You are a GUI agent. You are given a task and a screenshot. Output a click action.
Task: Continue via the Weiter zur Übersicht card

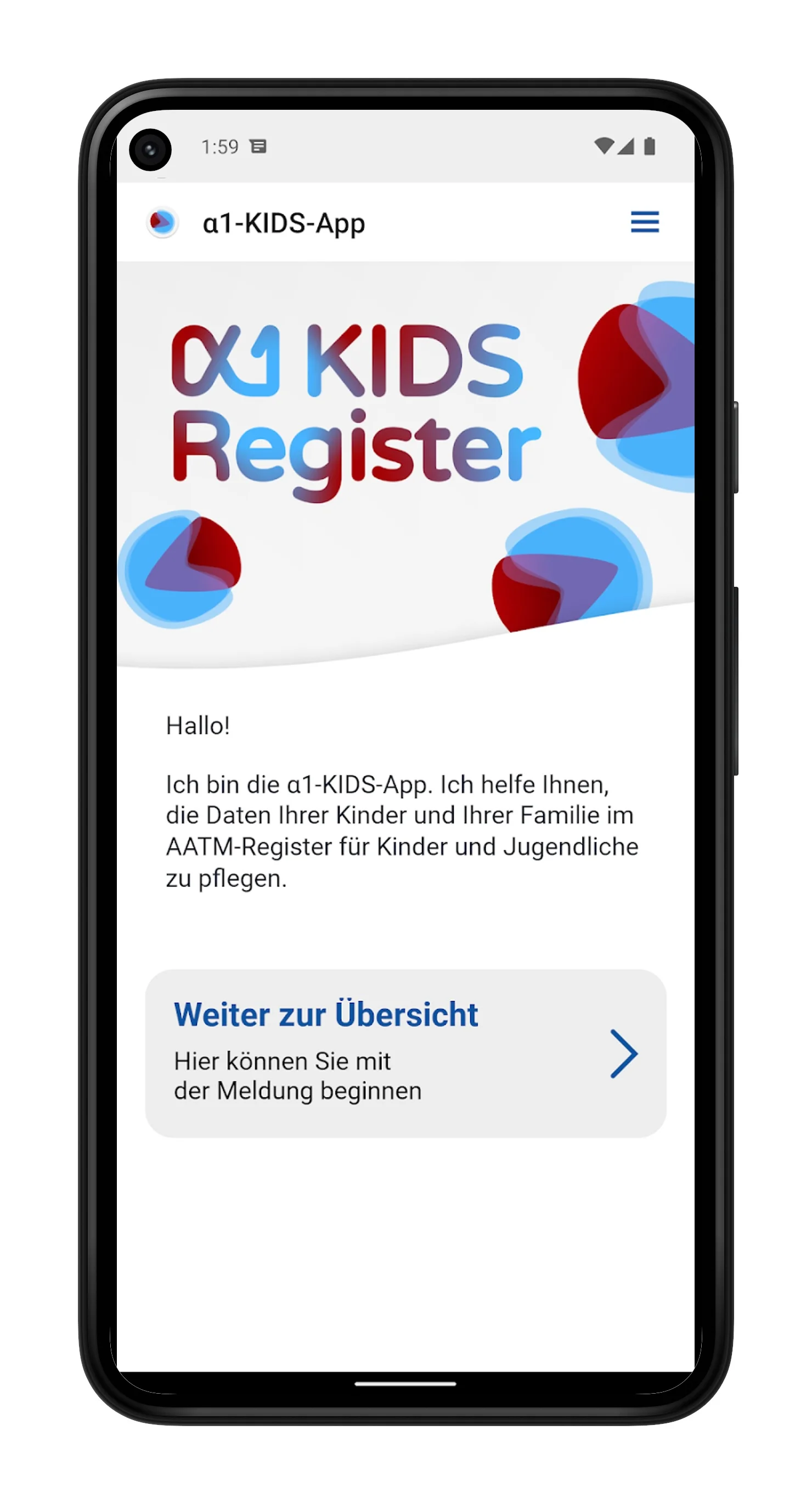click(x=405, y=1053)
